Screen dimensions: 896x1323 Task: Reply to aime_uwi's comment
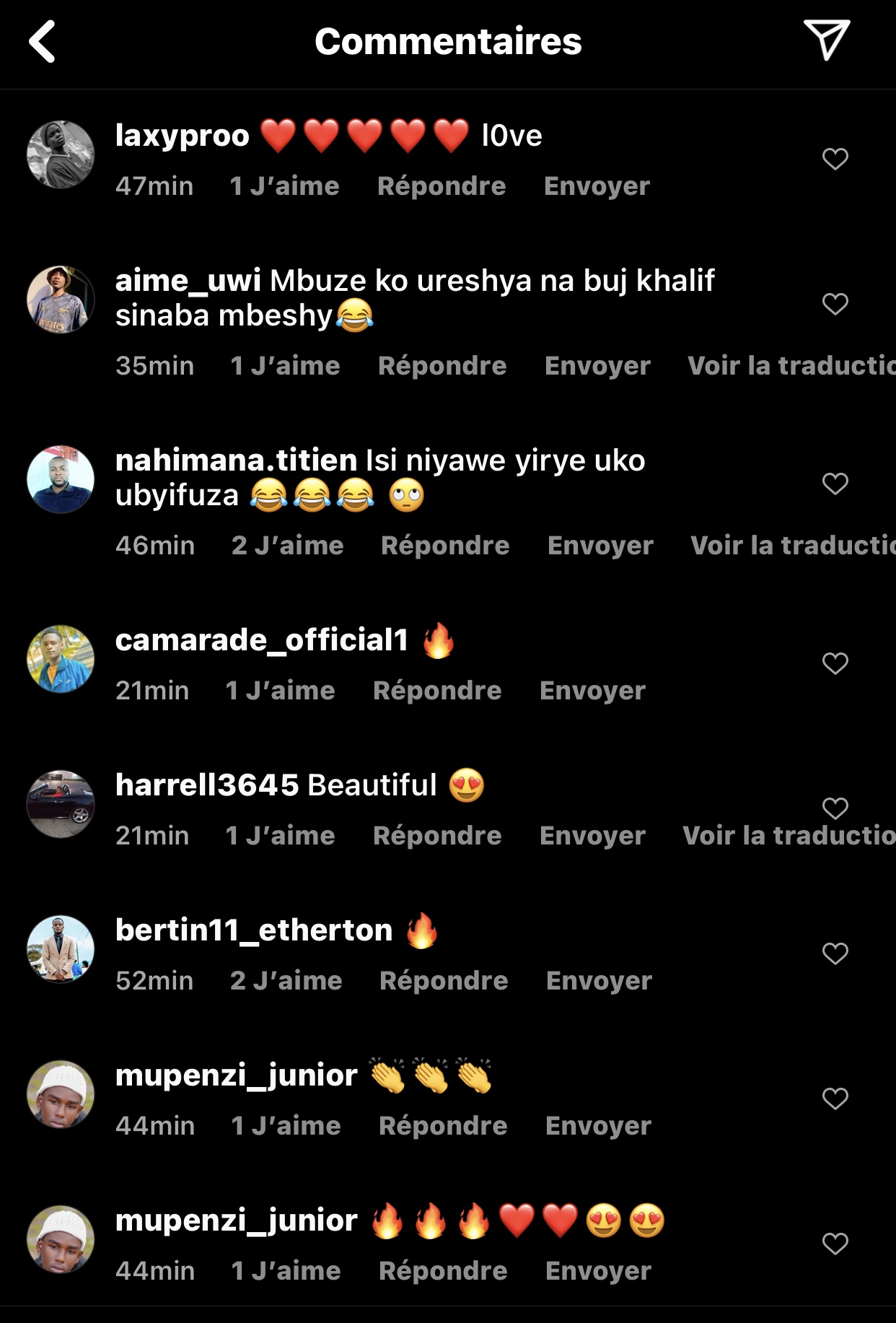(442, 366)
